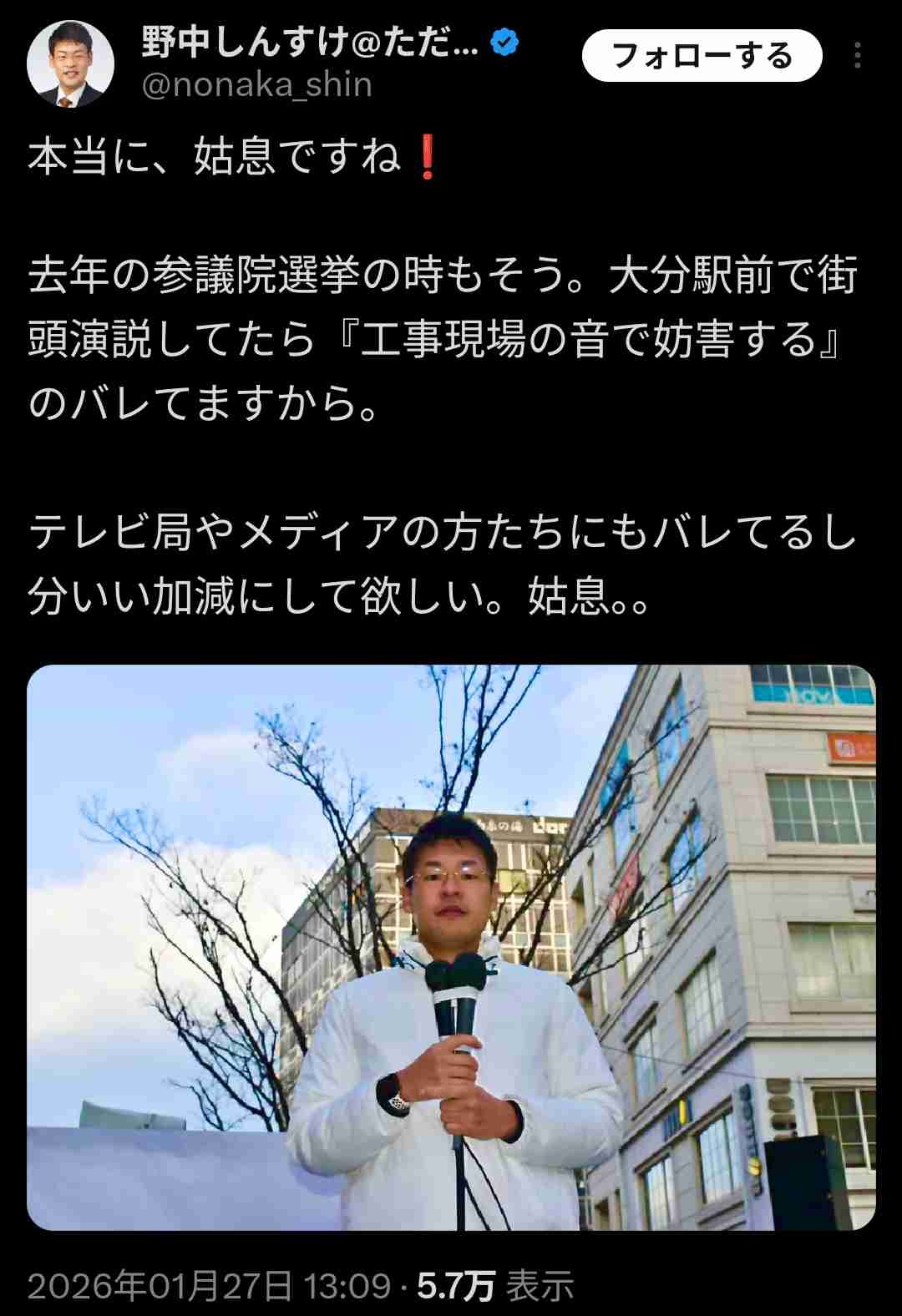The height and width of the screenshot is (1316, 902).
Task: Tap the フォローする button
Action: pos(702,56)
